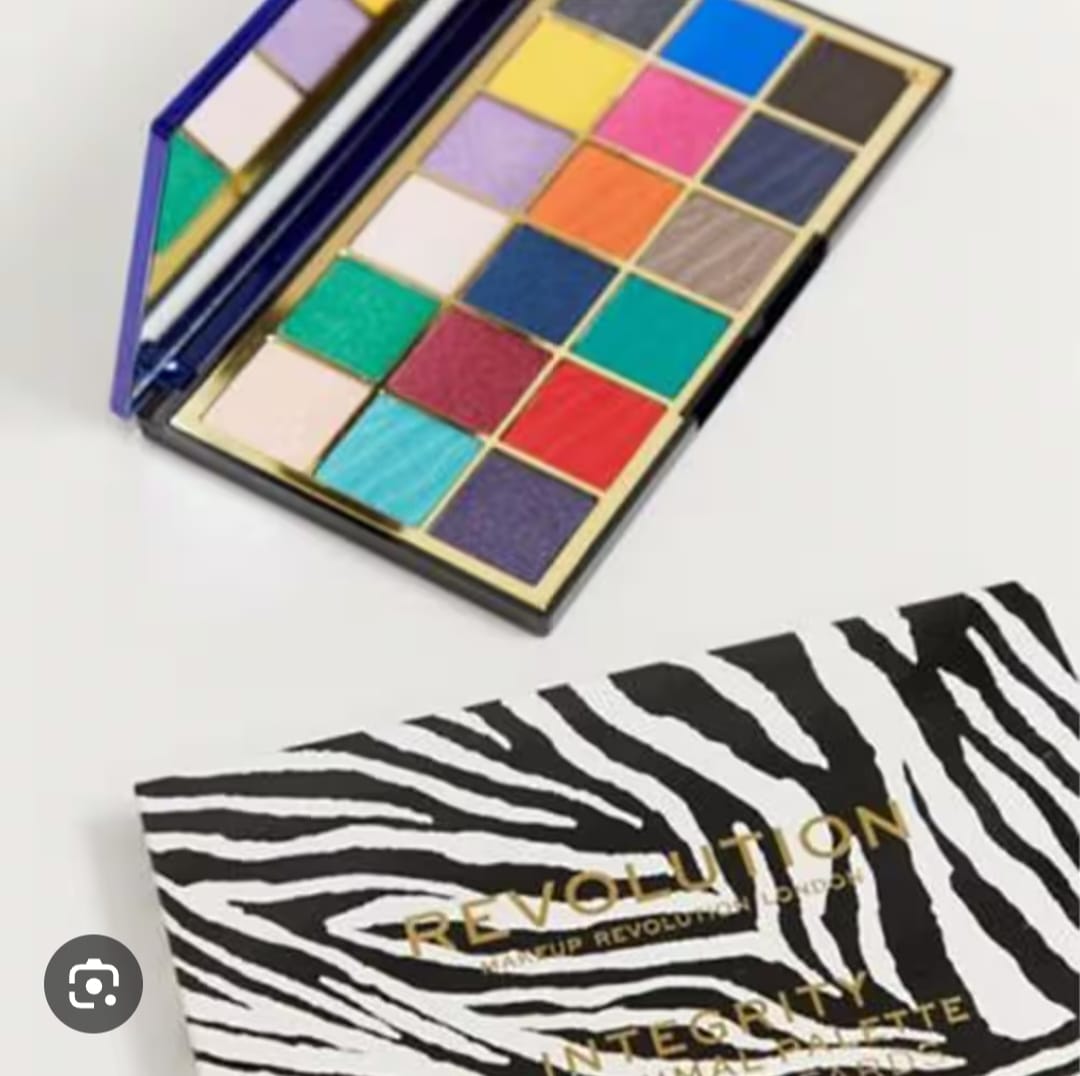Image resolution: width=1080 pixels, height=1076 pixels.
Task: Search this image with Google Lens
Action: pyautogui.click(x=93, y=984)
